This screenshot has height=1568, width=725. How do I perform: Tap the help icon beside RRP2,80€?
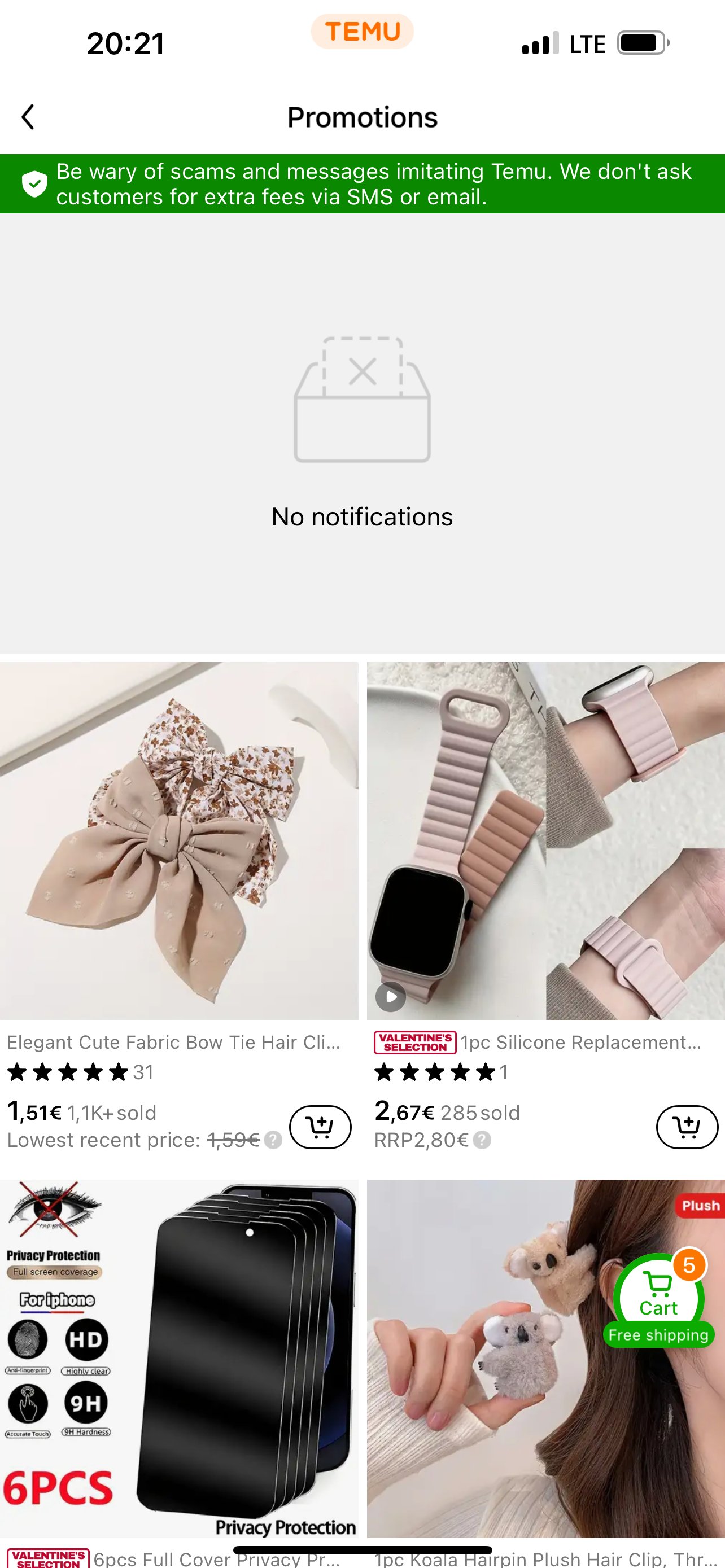point(482,1140)
